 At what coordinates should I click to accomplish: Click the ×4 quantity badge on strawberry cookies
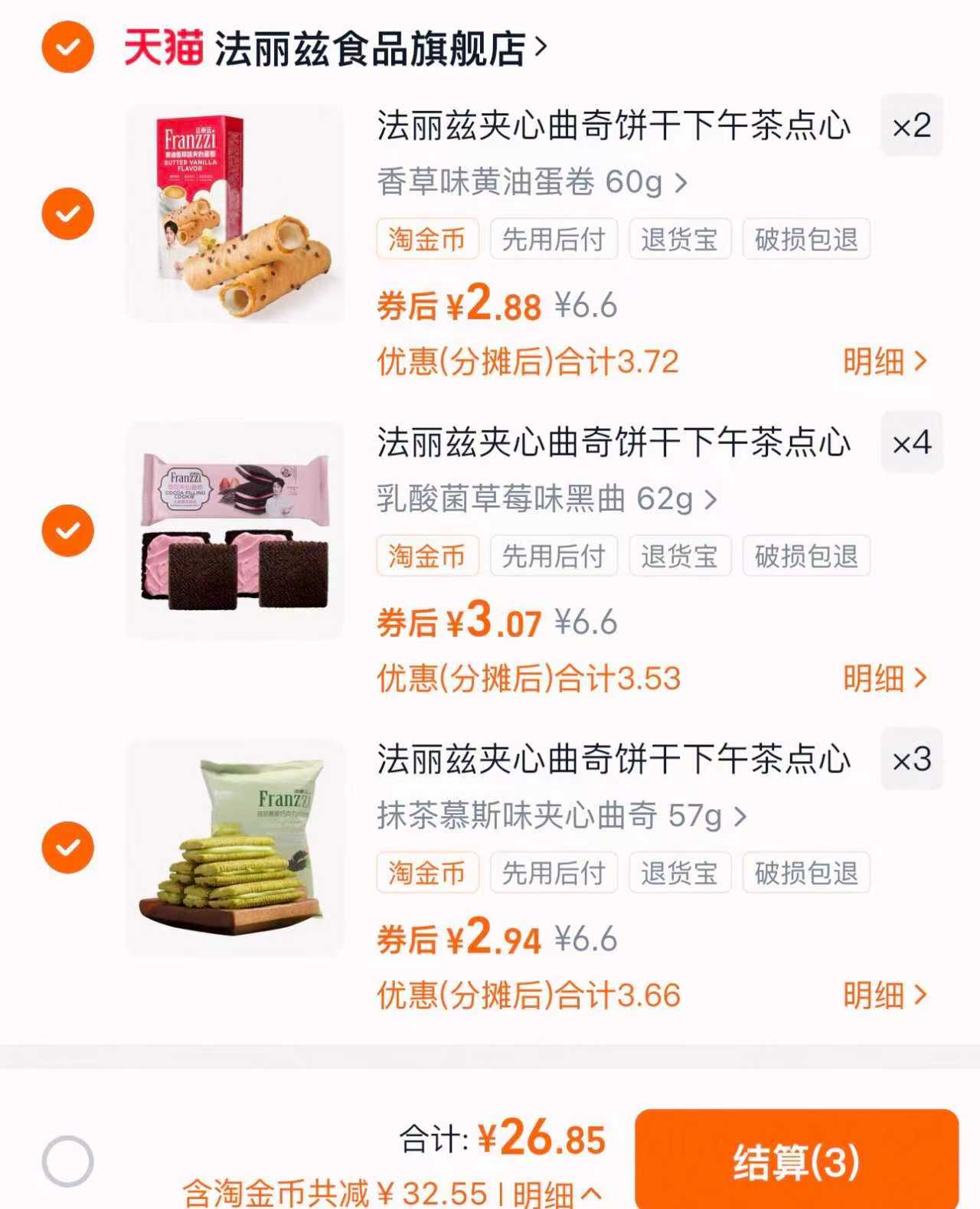coord(913,443)
